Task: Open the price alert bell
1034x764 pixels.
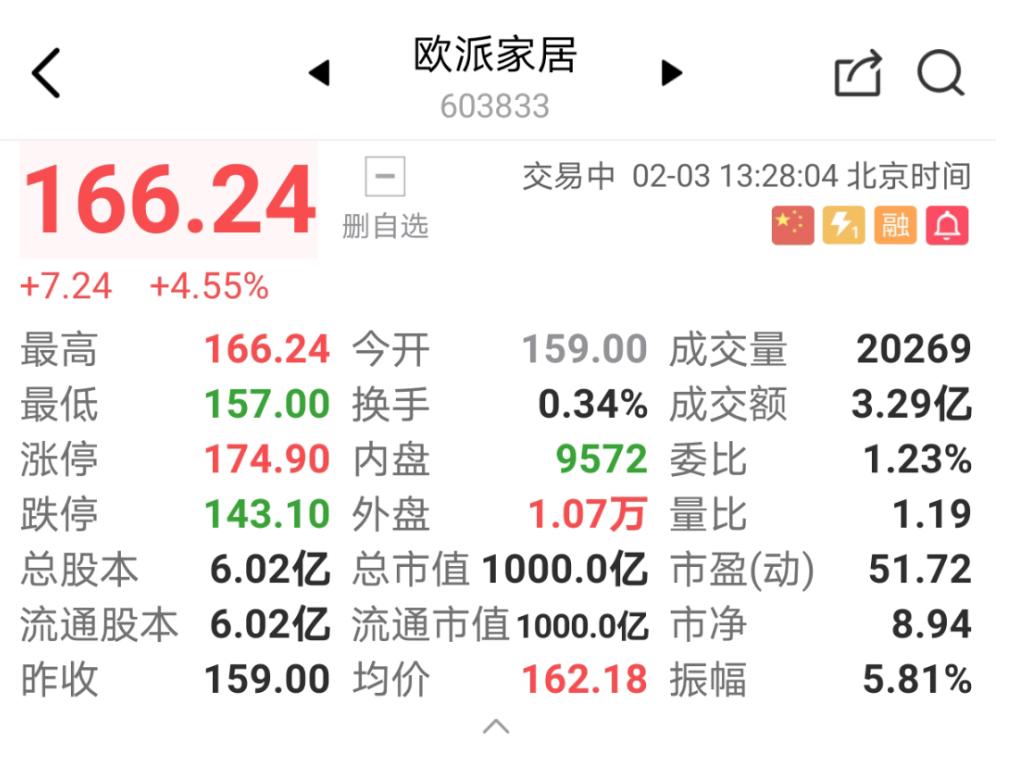Action: coord(946,226)
